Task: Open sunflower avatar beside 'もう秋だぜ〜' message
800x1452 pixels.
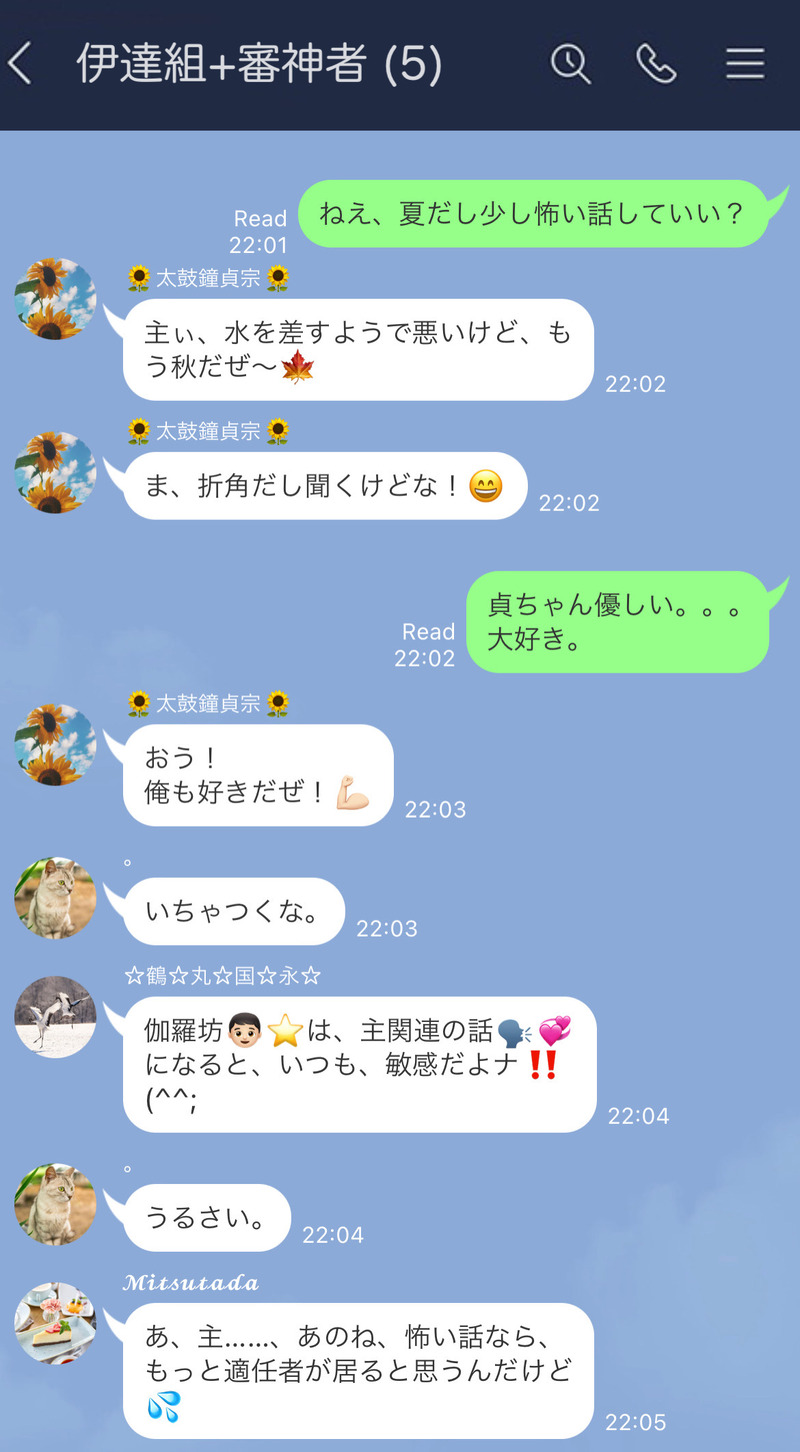Action: [55, 299]
